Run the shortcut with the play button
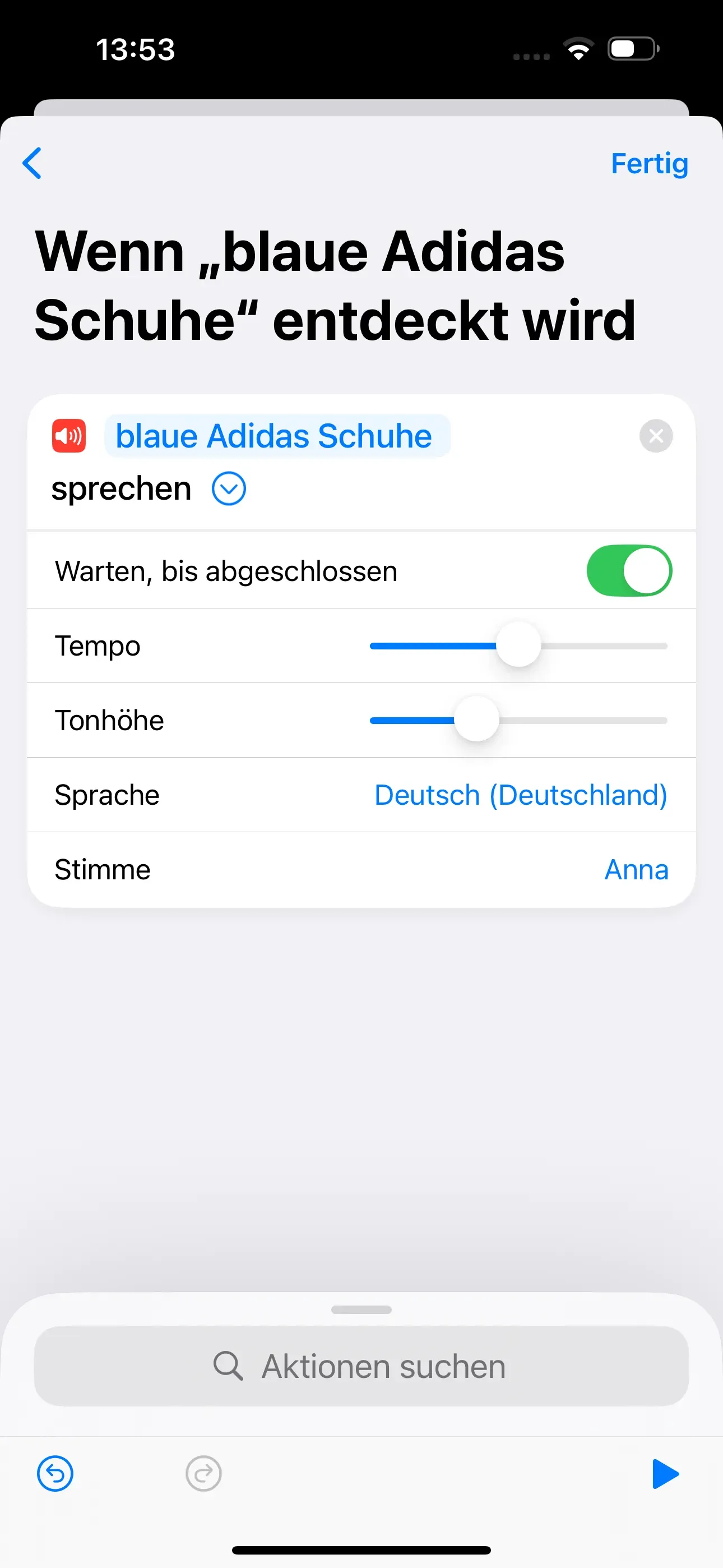Image resolution: width=723 pixels, height=1568 pixels. tap(666, 1474)
